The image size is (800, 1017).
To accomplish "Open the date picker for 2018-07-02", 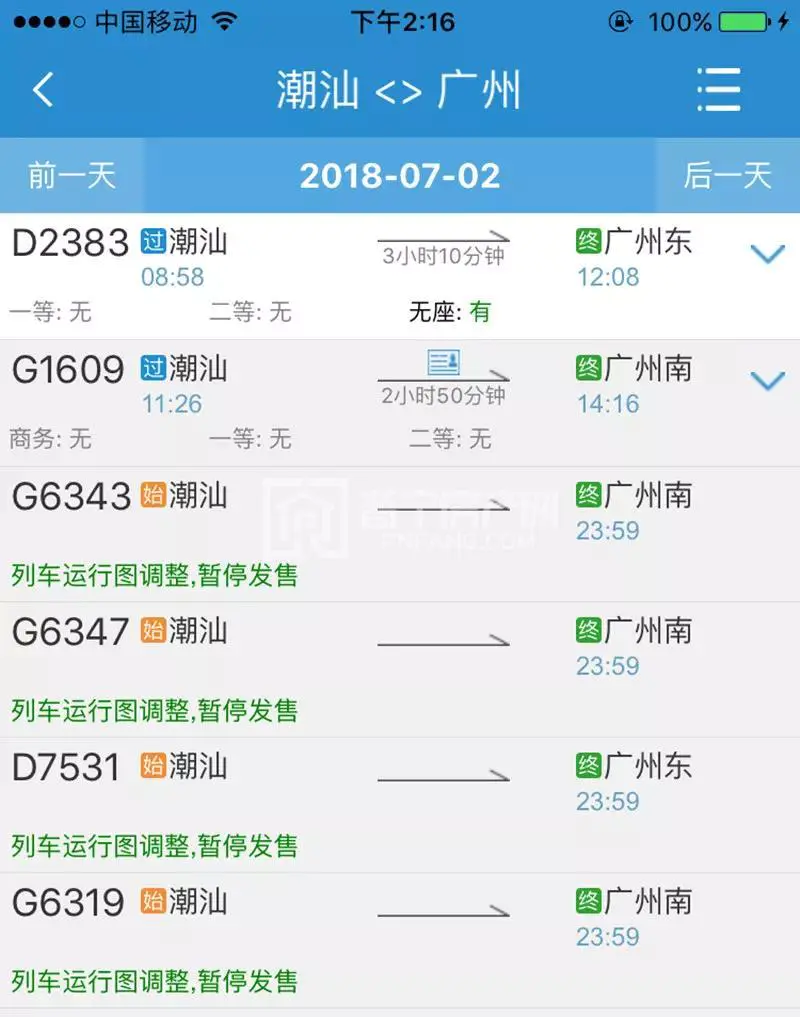I will click(x=400, y=176).
